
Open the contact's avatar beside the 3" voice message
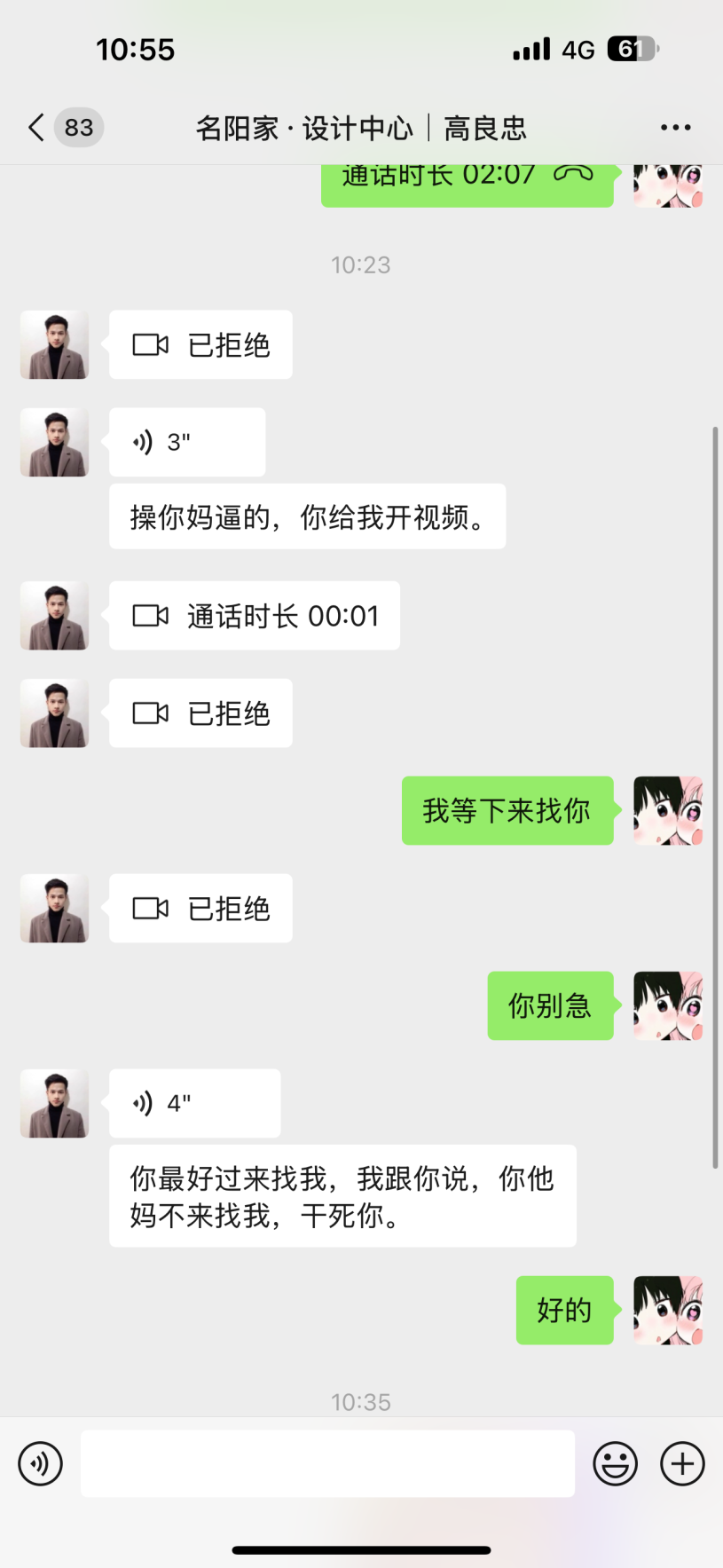tap(55, 442)
